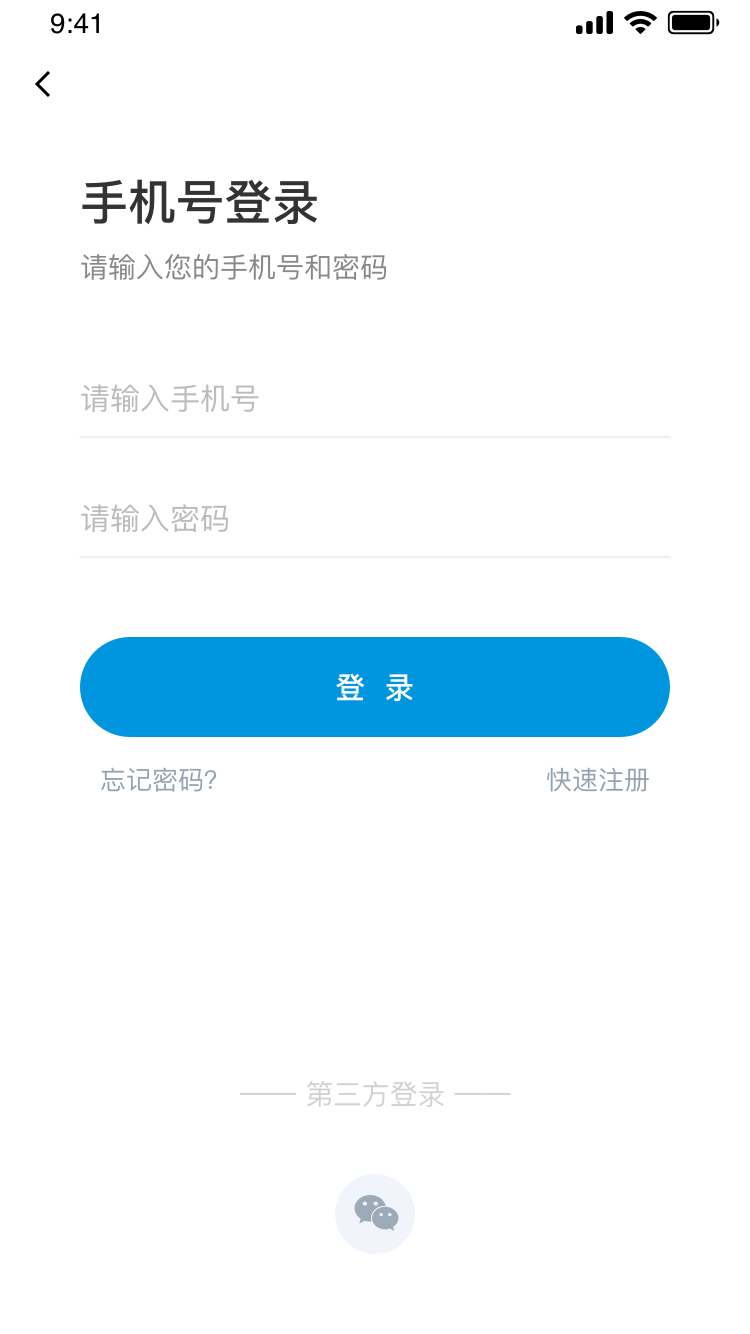Click the chat bubbles inside the circle button

(x=375, y=1213)
